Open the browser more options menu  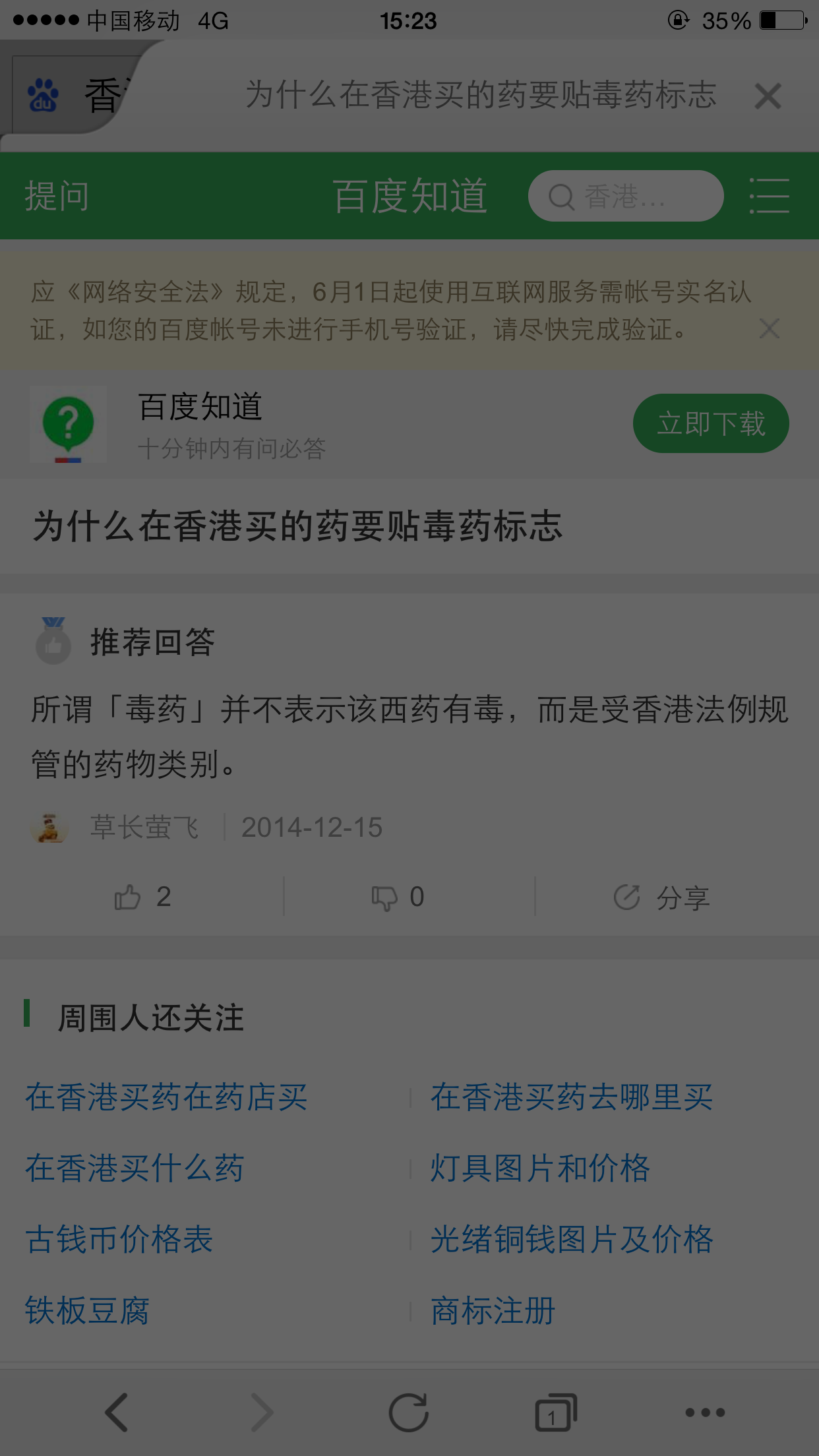(x=704, y=1412)
